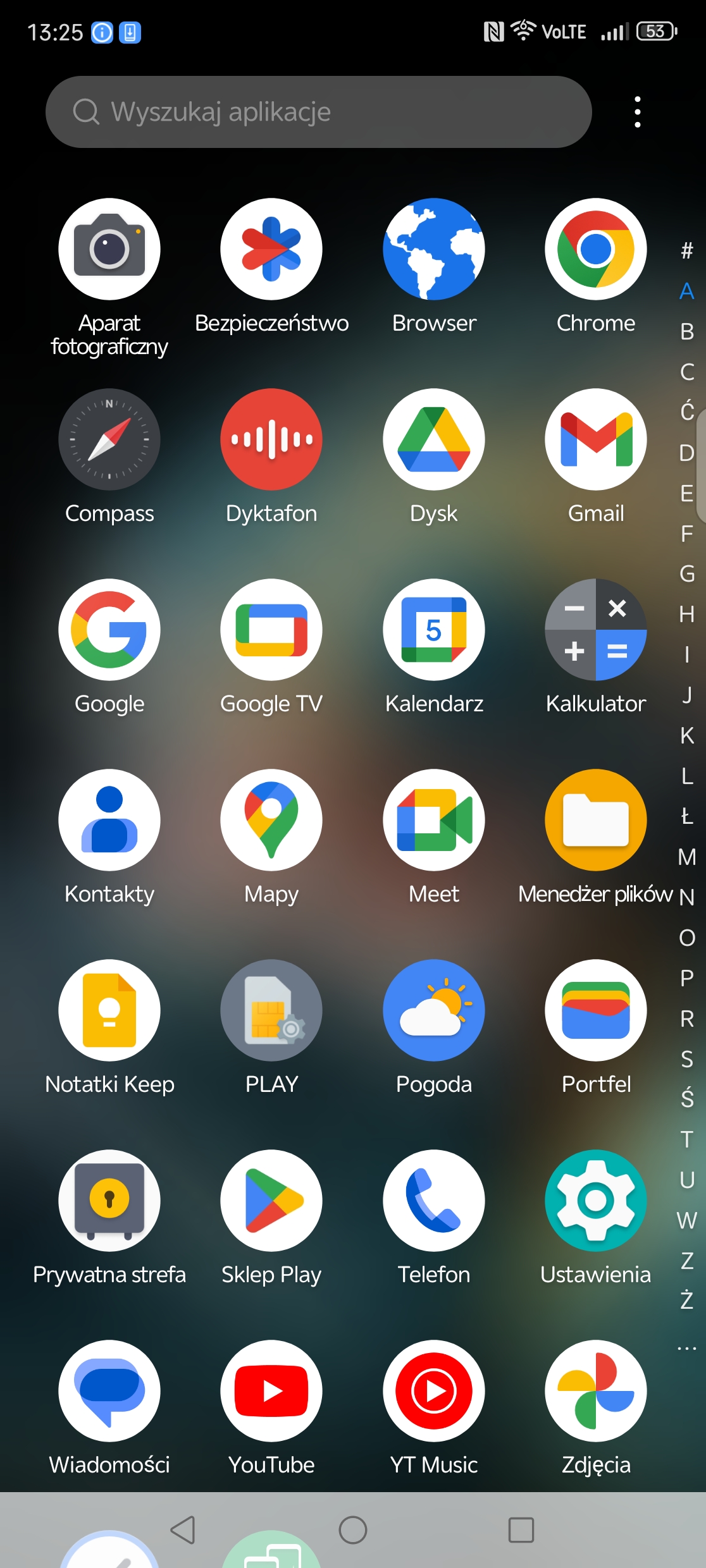Image resolution: width=706 pixels, height=1568 pixels.
Task: Jump to letter K in alphabet index
Action: click(687, 735)
